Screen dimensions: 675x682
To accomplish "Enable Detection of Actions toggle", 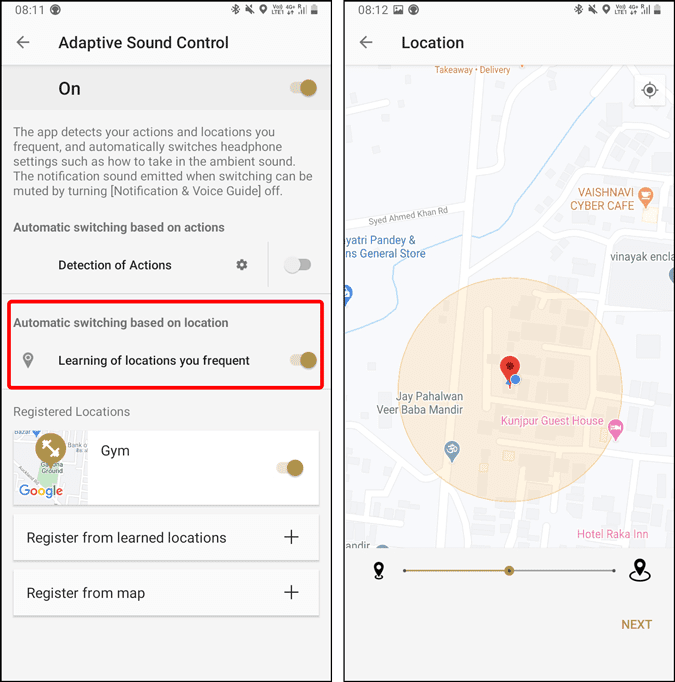I will [297, 265].
